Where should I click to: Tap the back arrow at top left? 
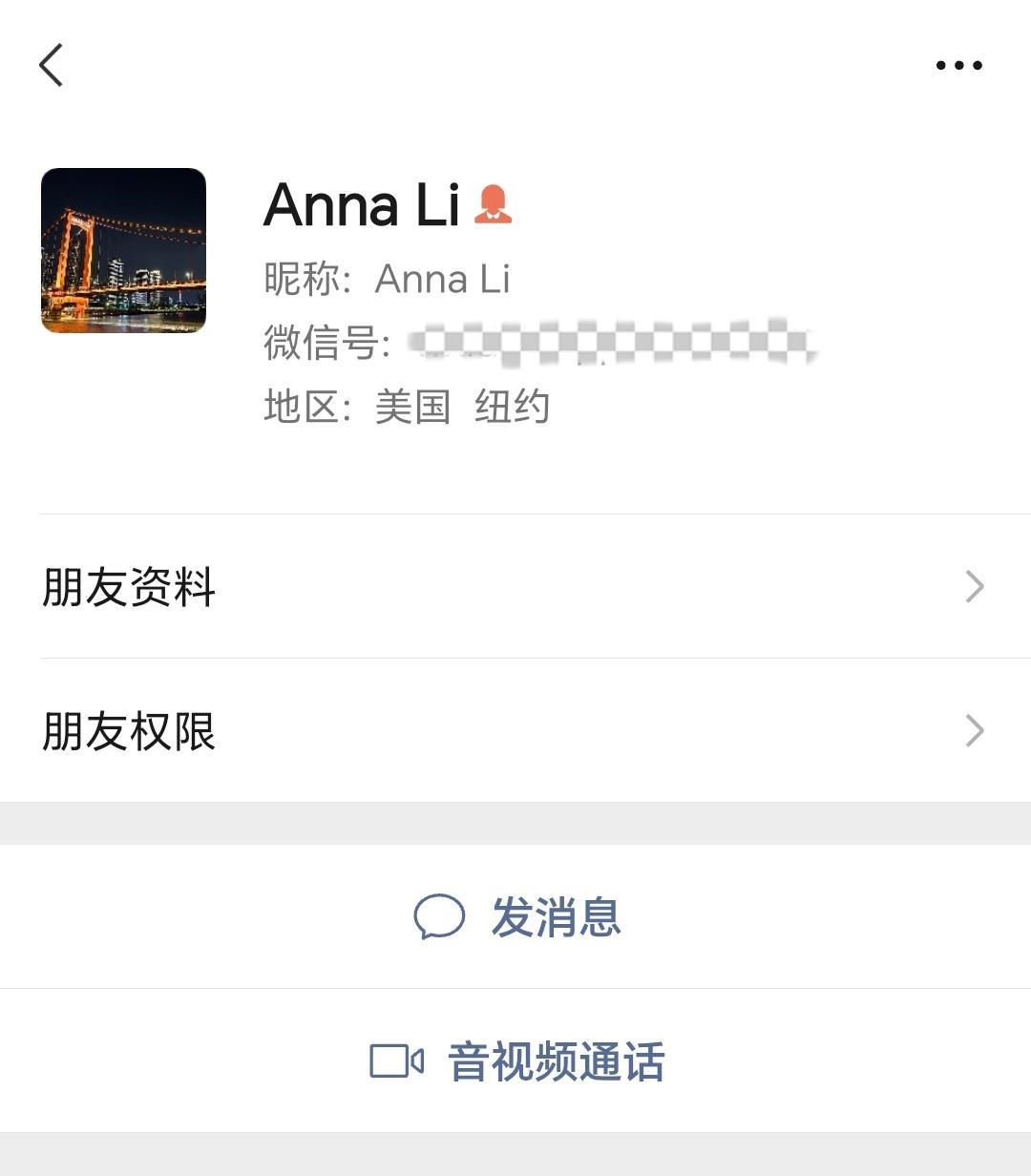tap(51, 65)
